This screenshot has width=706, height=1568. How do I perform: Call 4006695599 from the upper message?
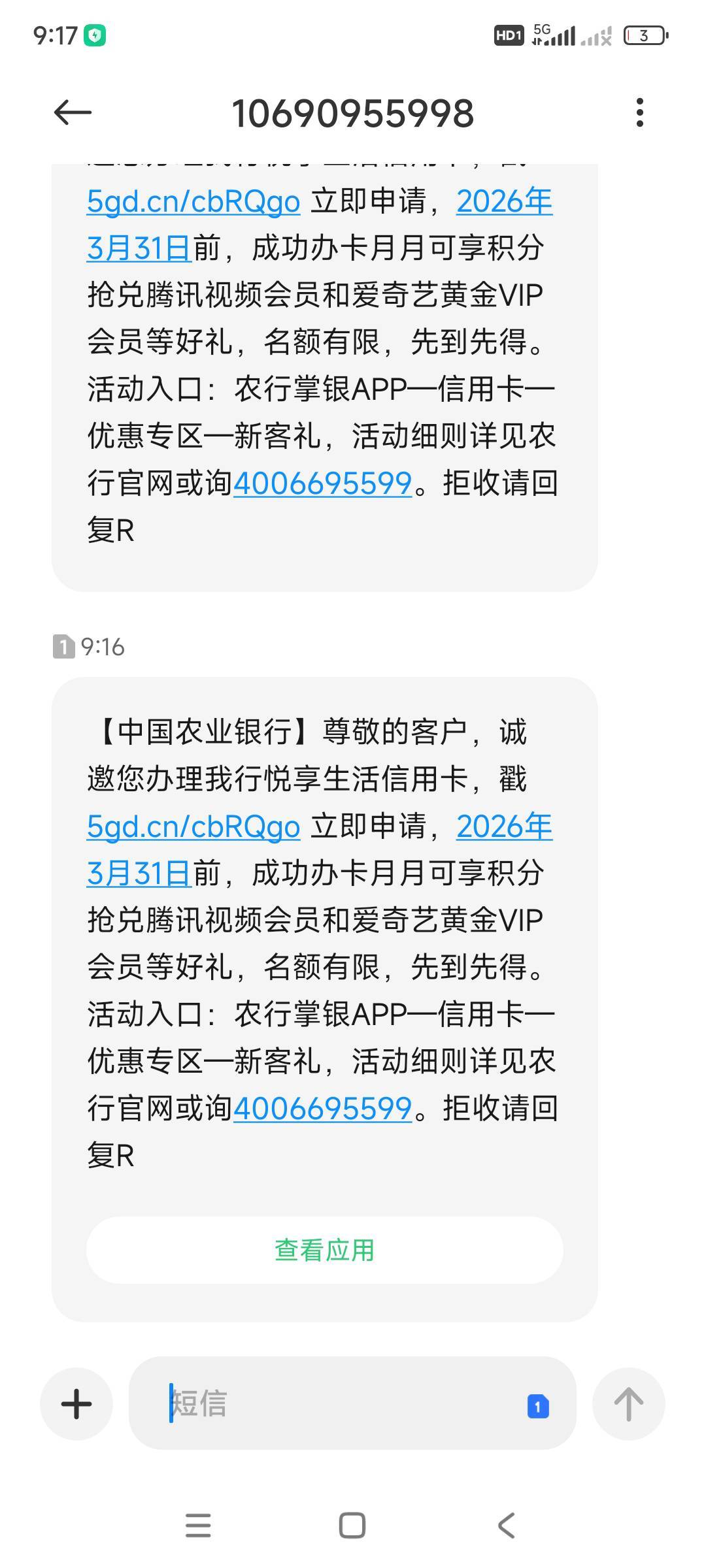[x=322, y=483]
